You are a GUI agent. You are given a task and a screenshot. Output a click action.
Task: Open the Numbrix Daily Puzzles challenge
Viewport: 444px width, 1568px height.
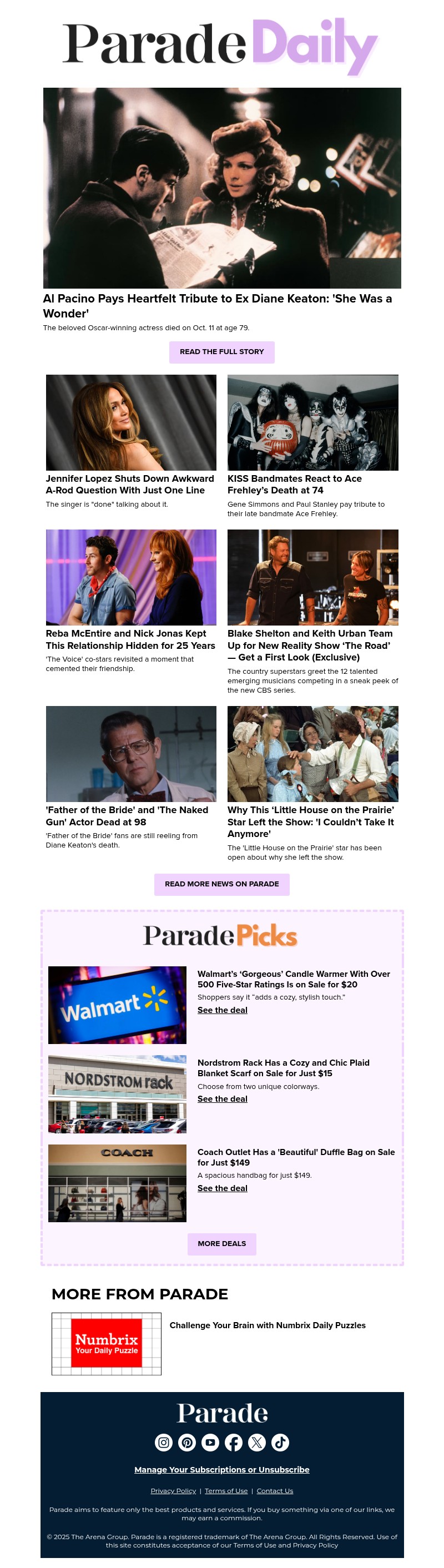268,1325
